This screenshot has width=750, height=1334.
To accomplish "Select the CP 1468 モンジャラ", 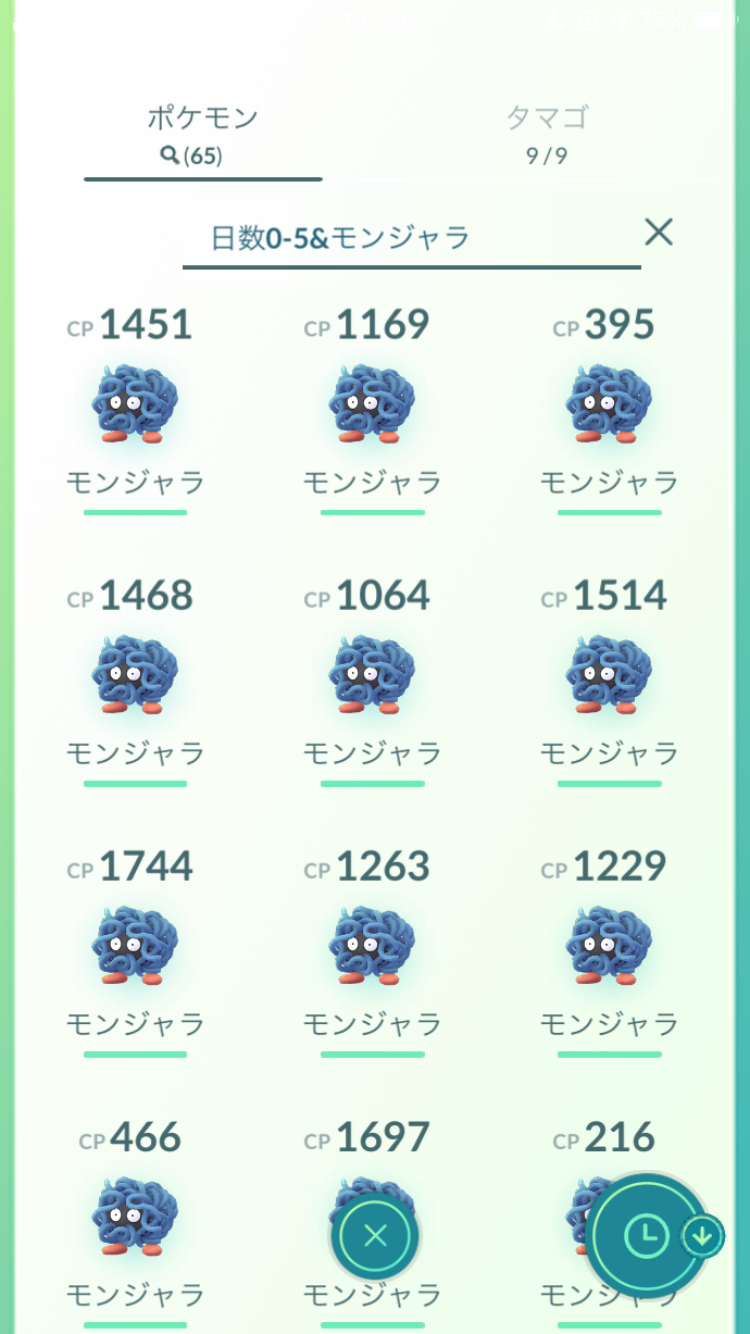I will (x=135, y=676).
